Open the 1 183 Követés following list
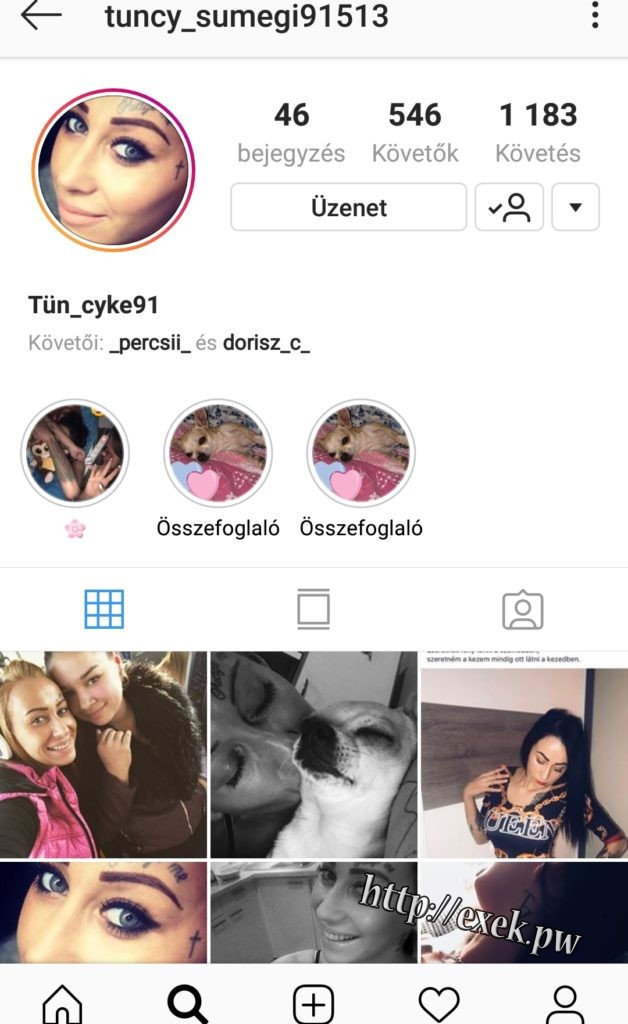The image size is (628, 1024). [x=538, y=133]
